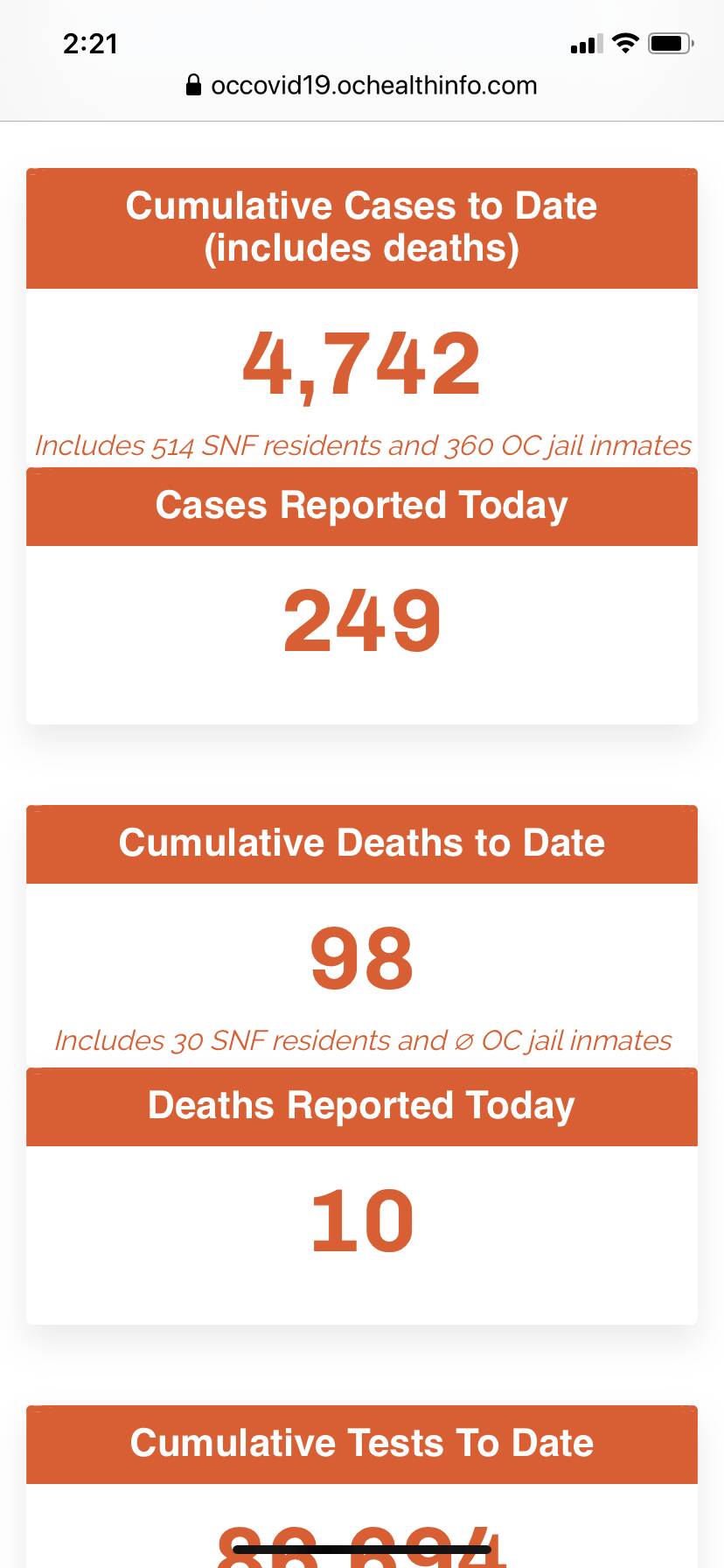Tap the occovid19.ochealthinfo.com address bar
This screenshot has height=1568, width=724.
pyautogui.click(x=362, y=86)
